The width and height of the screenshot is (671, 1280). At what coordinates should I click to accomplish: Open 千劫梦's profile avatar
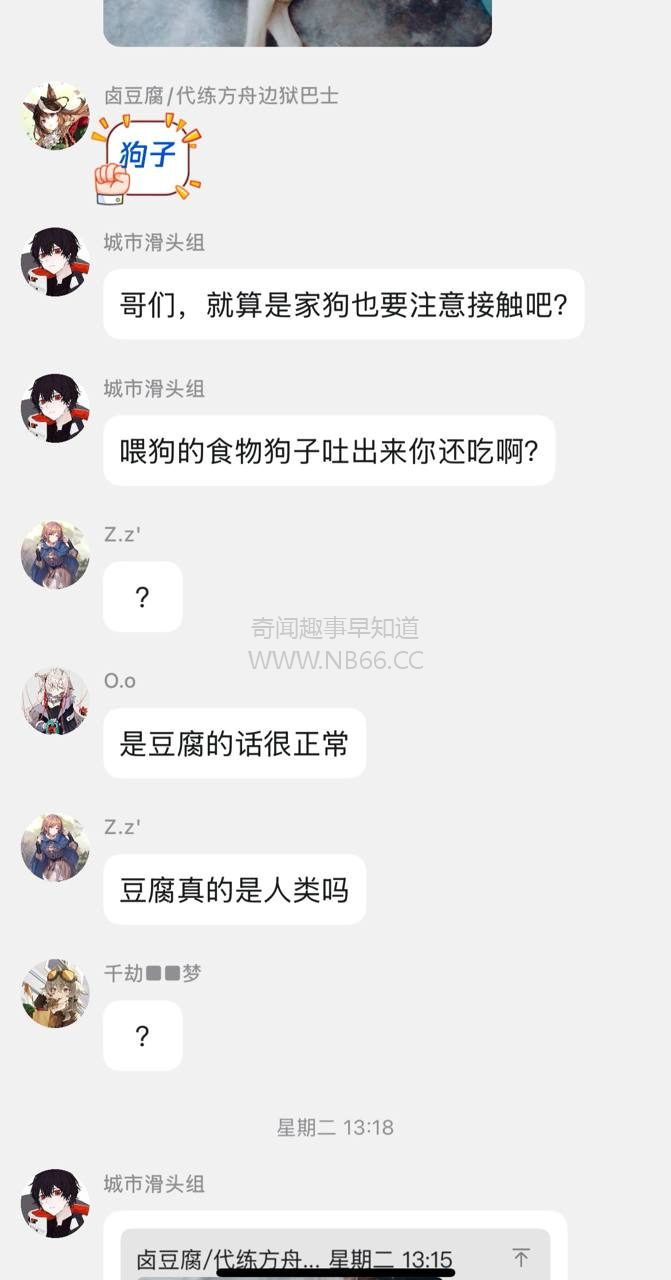pos(55,993)
